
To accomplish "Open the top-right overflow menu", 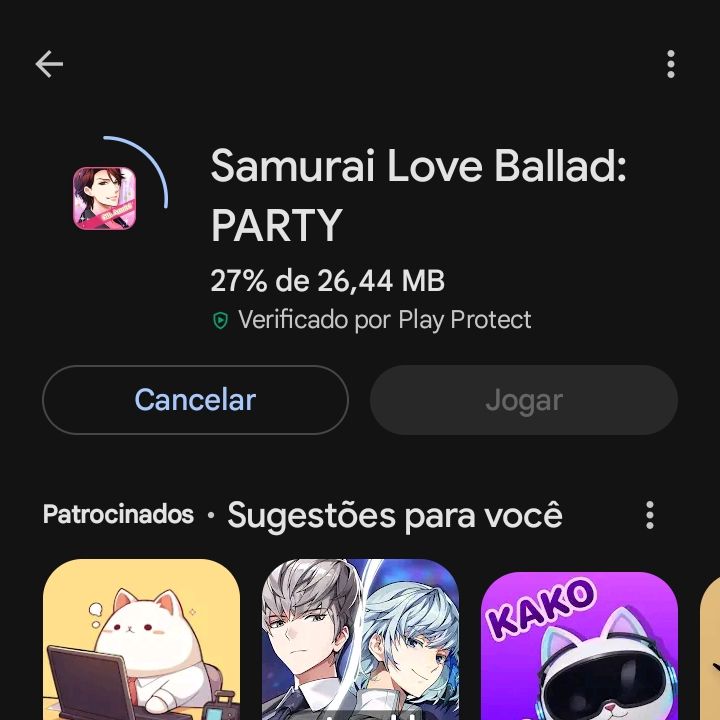I will (x=670, y=65).
